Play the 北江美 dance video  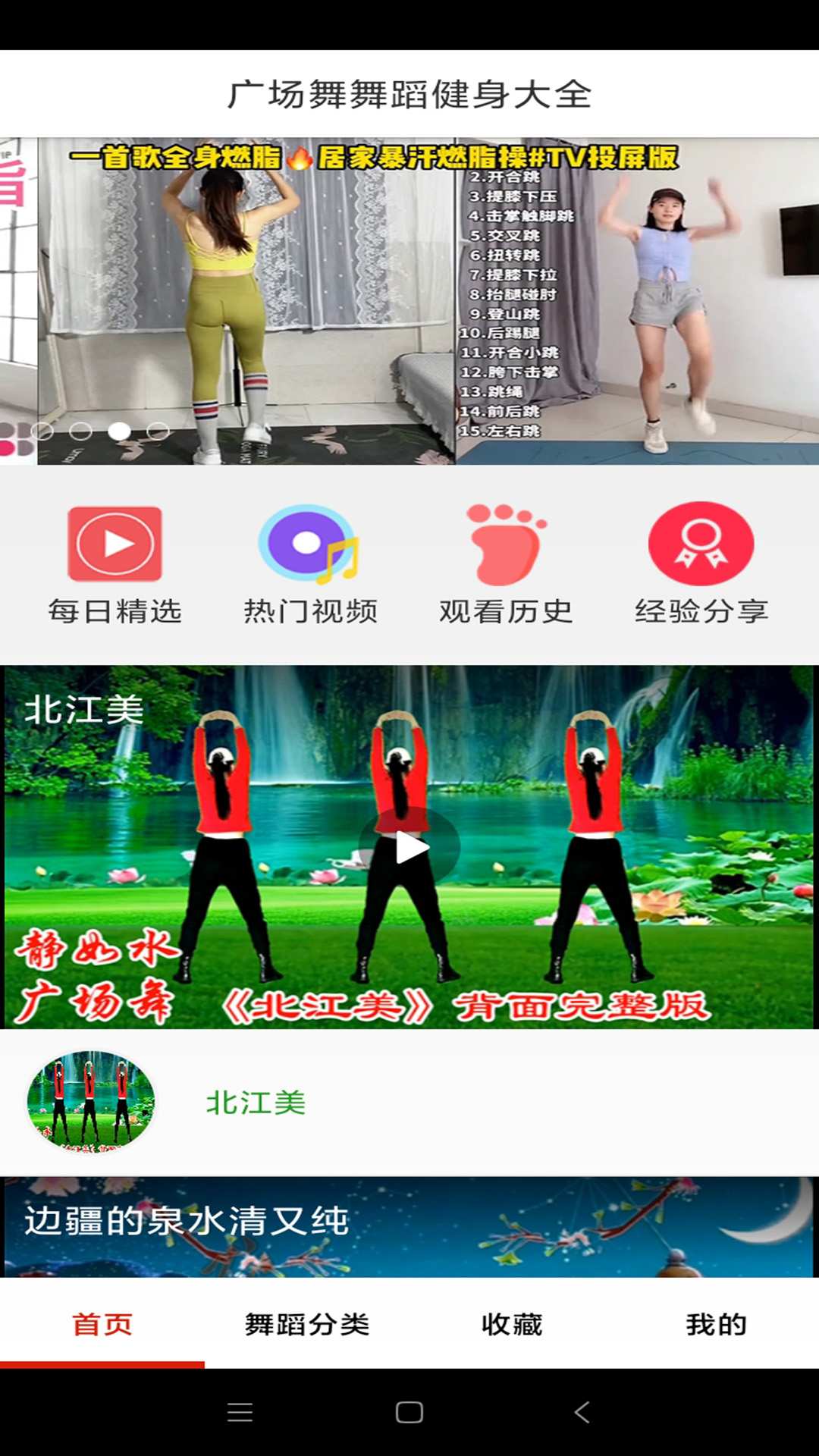[x=409, y=847]
